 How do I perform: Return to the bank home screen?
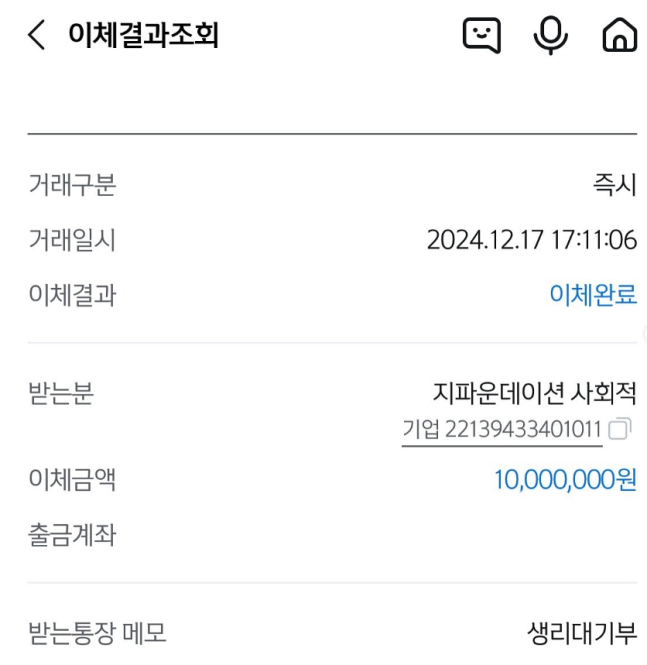click(x=619, y=36)
